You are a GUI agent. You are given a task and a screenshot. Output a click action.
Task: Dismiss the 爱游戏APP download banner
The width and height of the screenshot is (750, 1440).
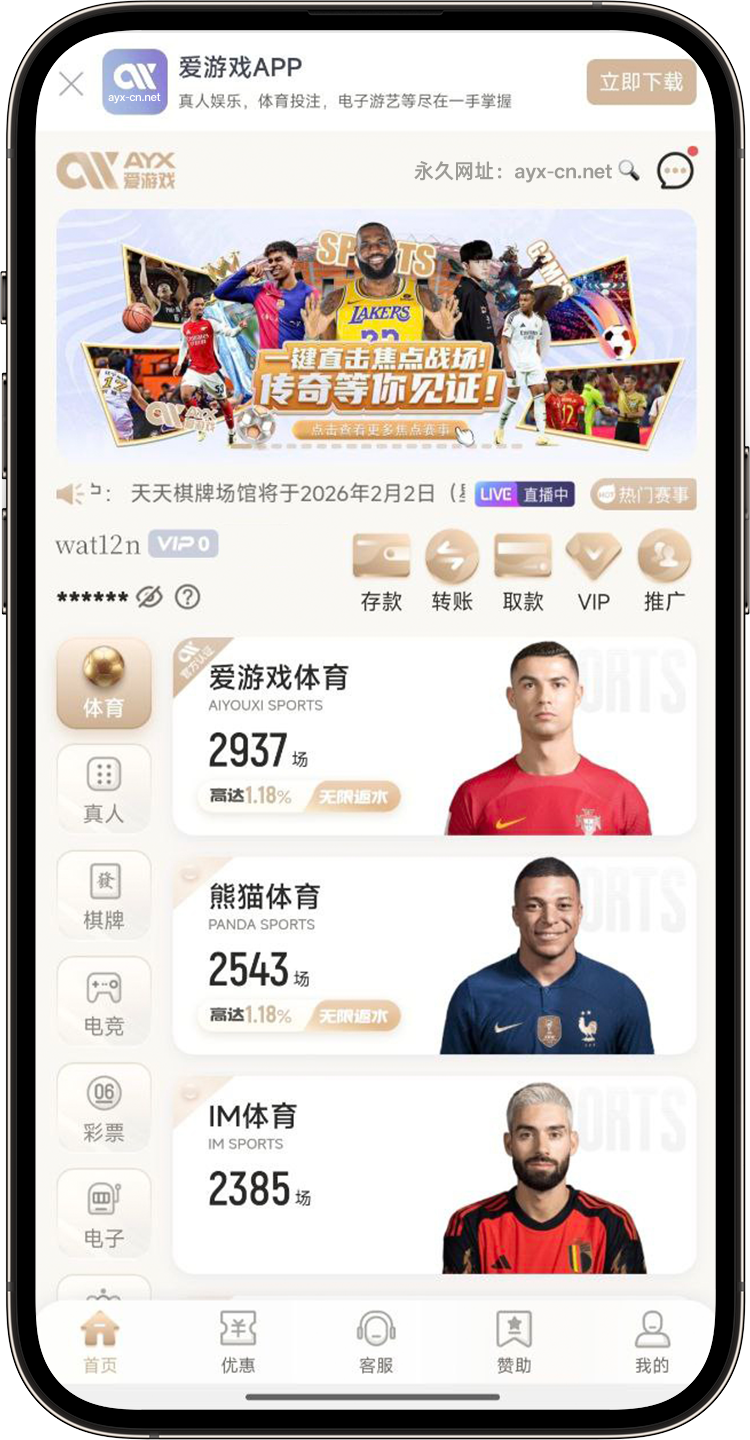(x=71, y=84)
